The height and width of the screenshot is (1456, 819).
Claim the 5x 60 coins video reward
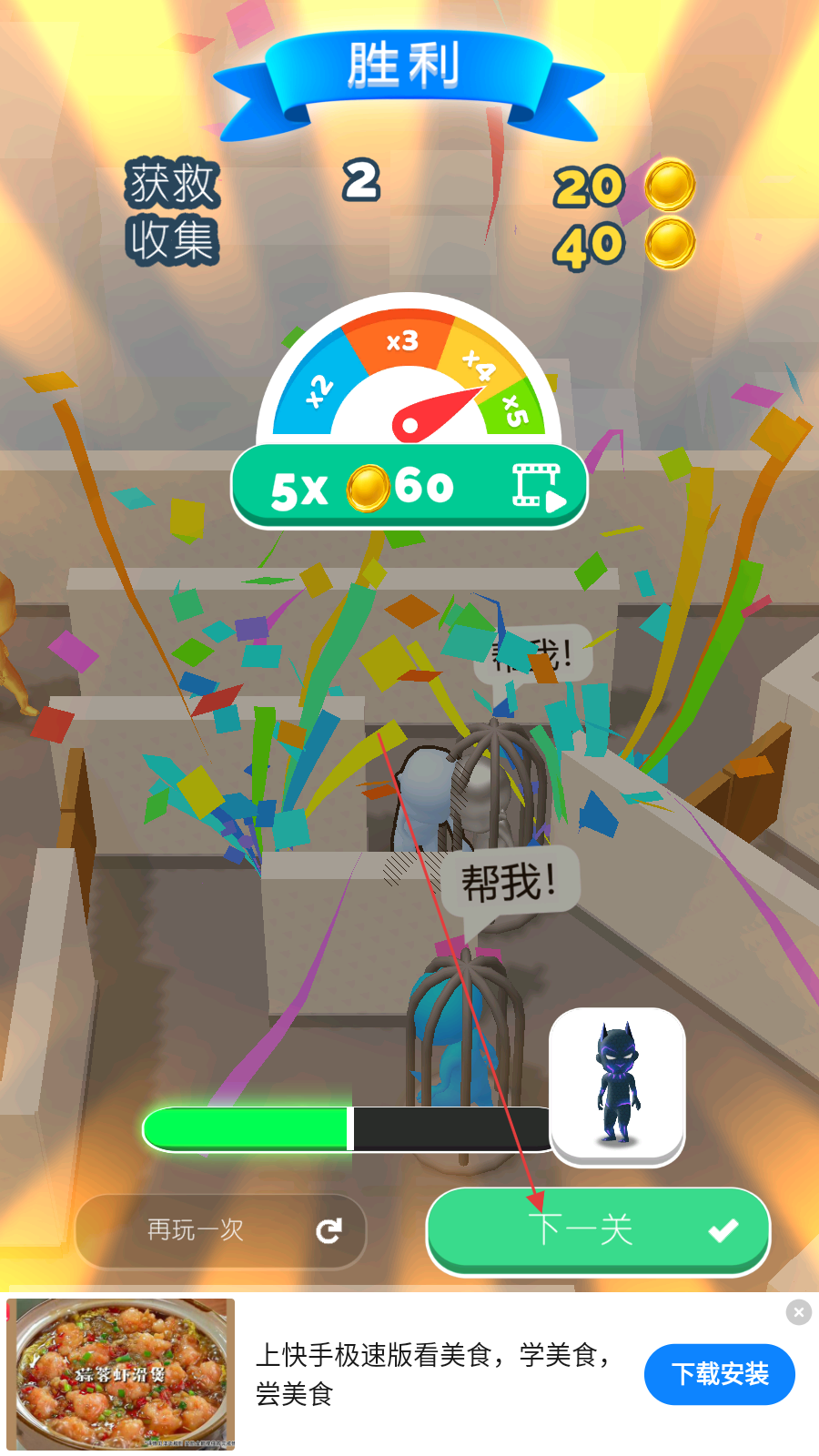point(409,487)
